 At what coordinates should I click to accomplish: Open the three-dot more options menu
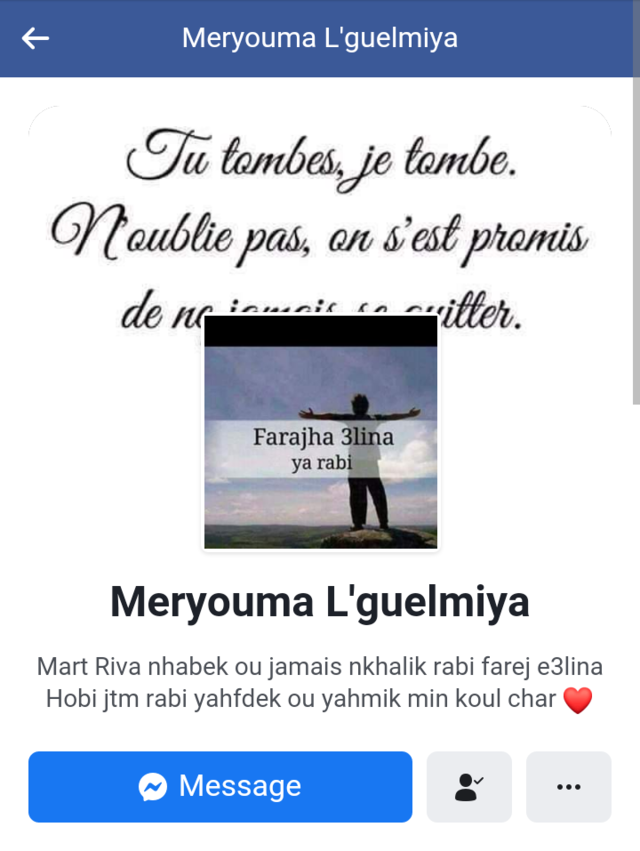pyautogui.click(x=568, y=787)
